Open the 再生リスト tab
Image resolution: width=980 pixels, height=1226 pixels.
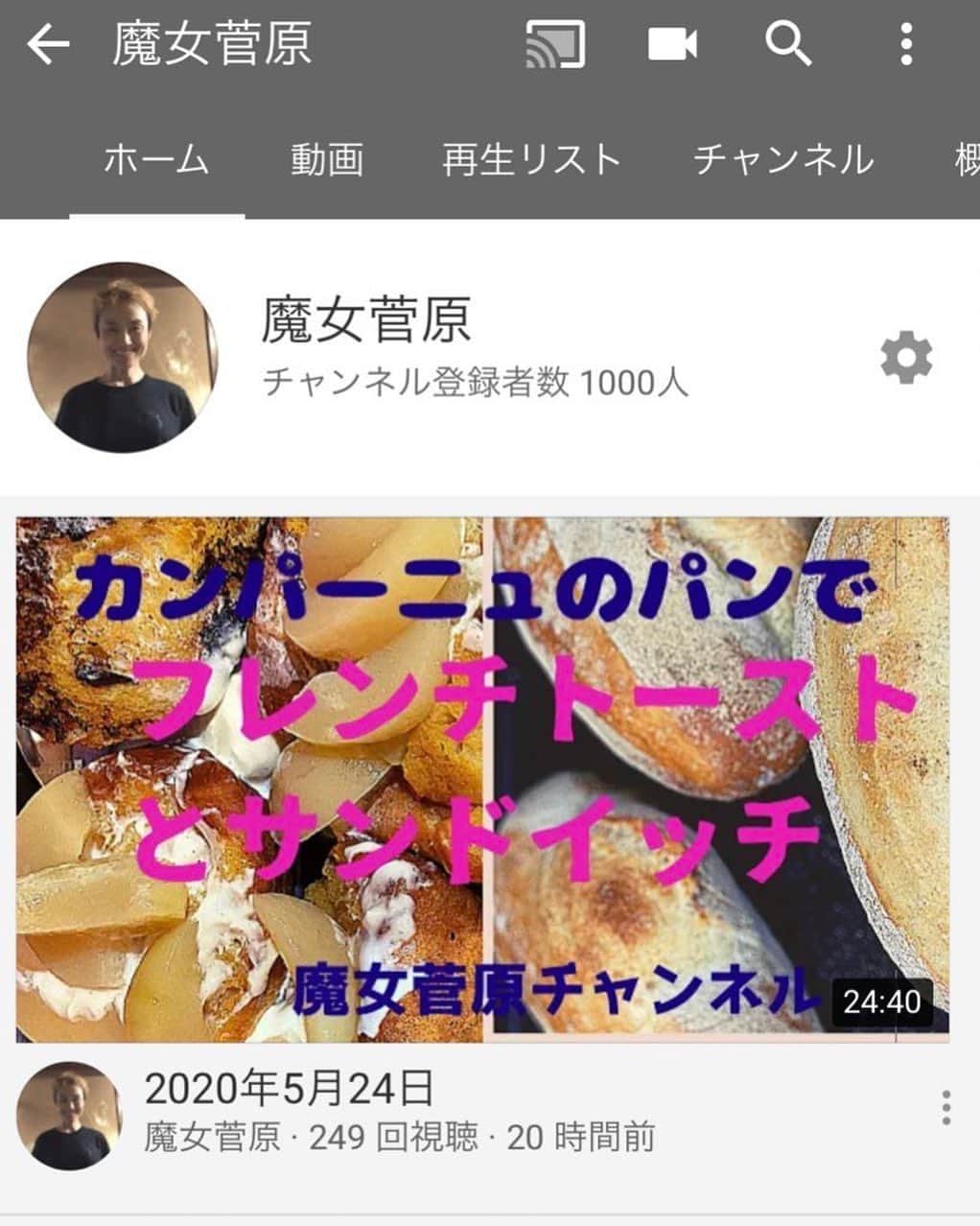[x=528, y=159]
